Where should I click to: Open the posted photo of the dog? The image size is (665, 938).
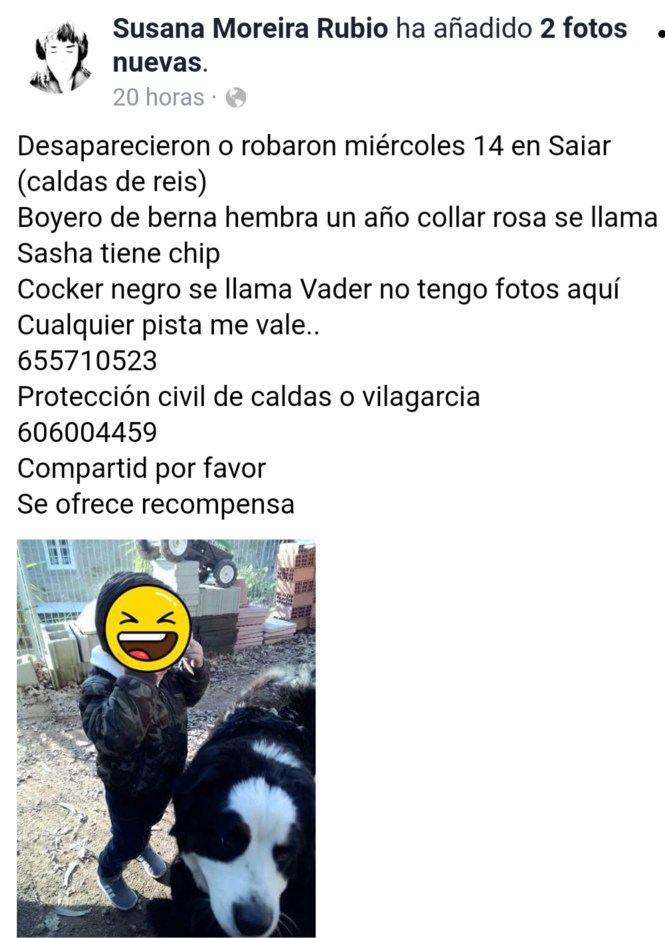[x=166, y=738]
